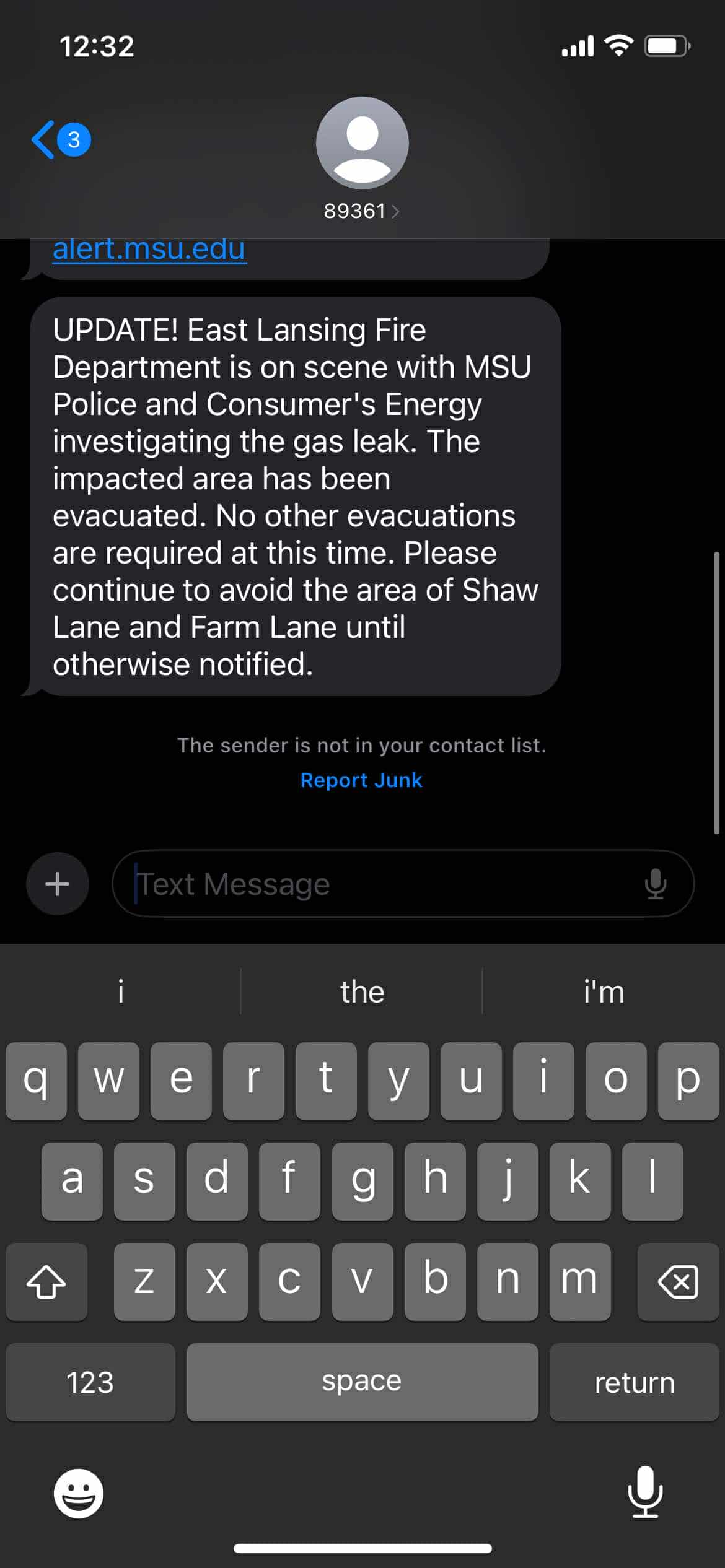The image size is (725, 1568).
Task: Select the 'i' suggestion in predictive bar
Action: [120, 991]
